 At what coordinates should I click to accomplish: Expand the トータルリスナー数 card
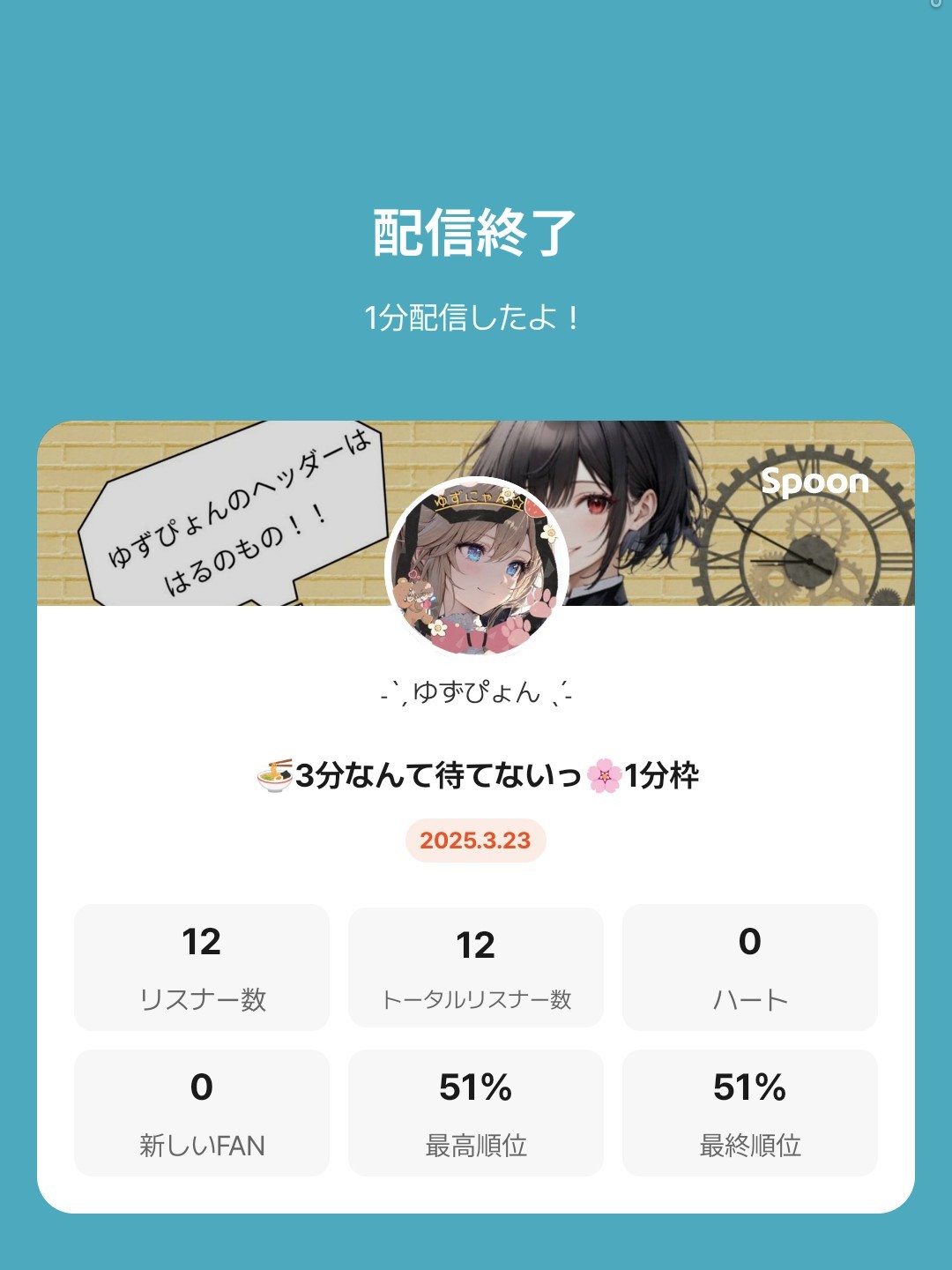[x=476, y=966]
